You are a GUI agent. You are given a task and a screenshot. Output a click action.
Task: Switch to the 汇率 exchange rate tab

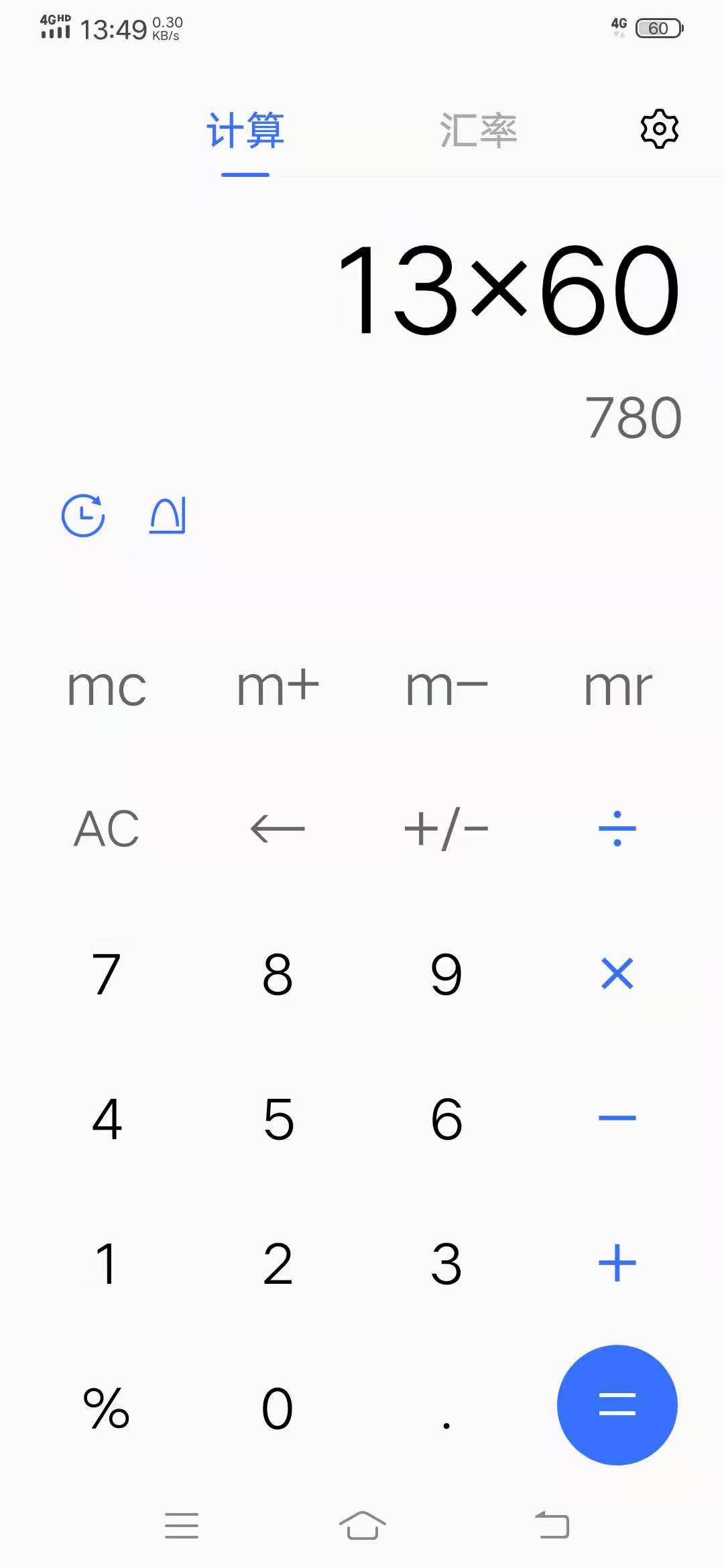pyautogui.click(x=478, y=130)
